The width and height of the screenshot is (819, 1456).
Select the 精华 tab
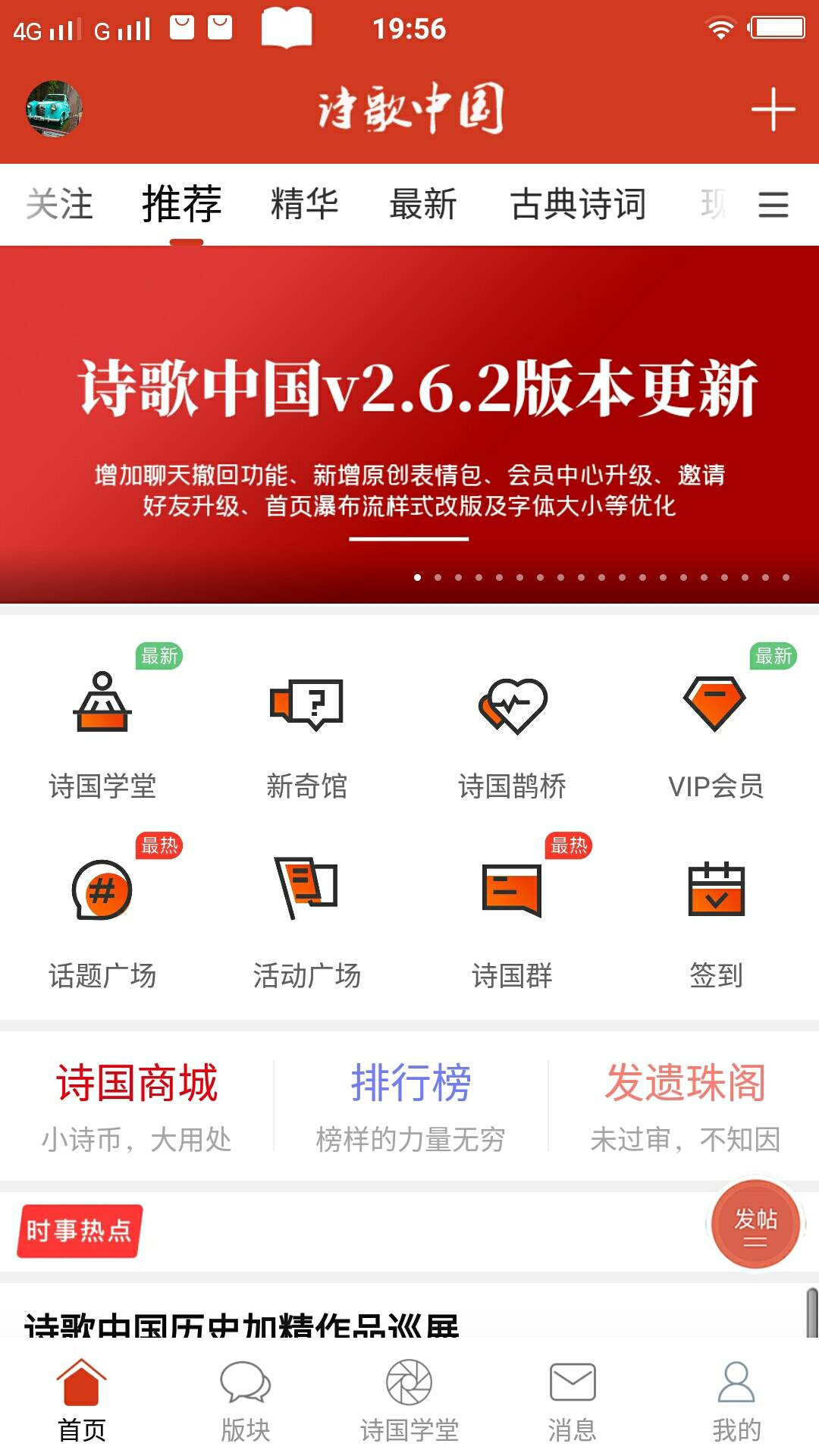click(x=304, y=205)
